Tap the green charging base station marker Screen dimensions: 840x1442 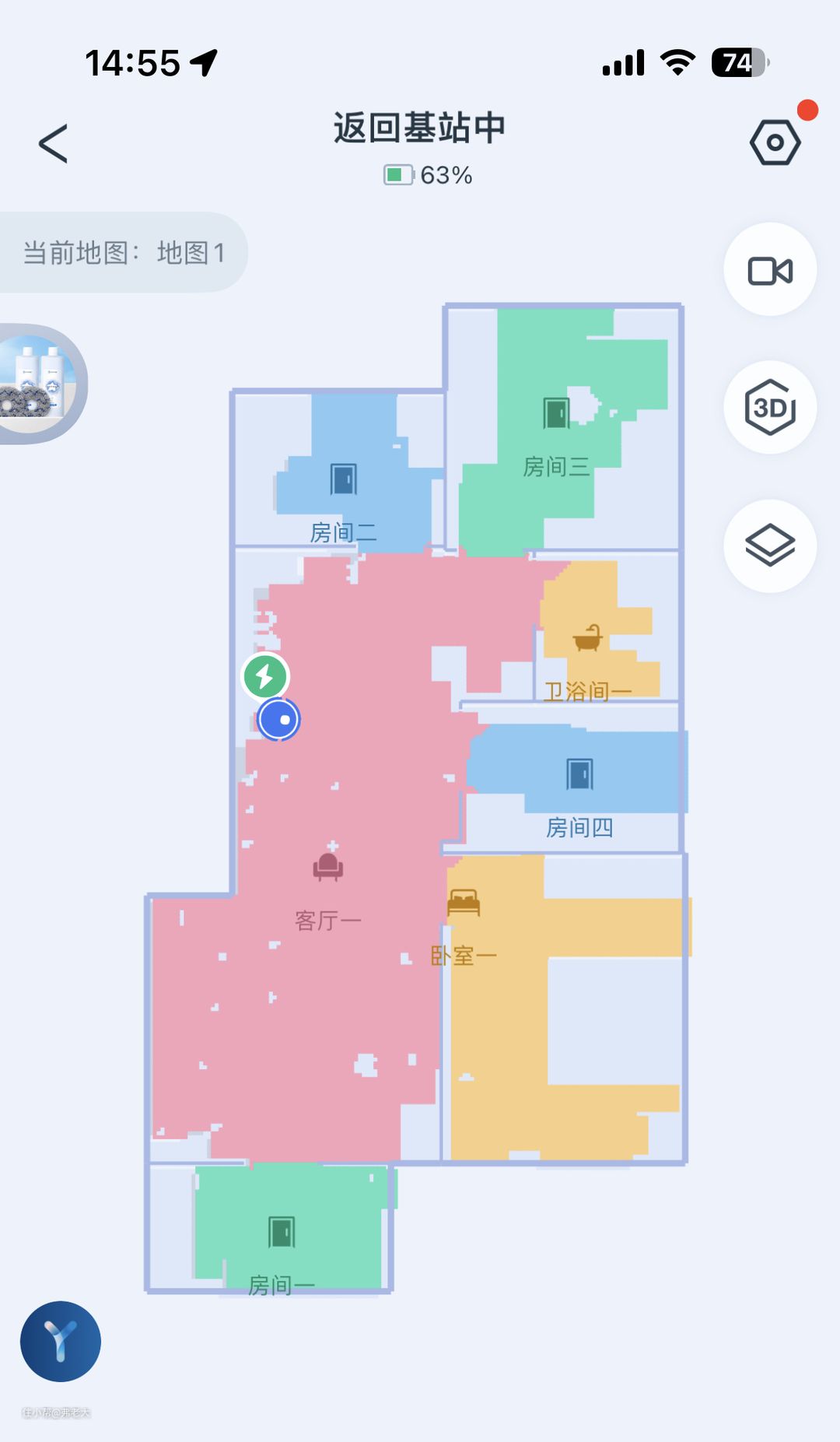pos(265,675)
